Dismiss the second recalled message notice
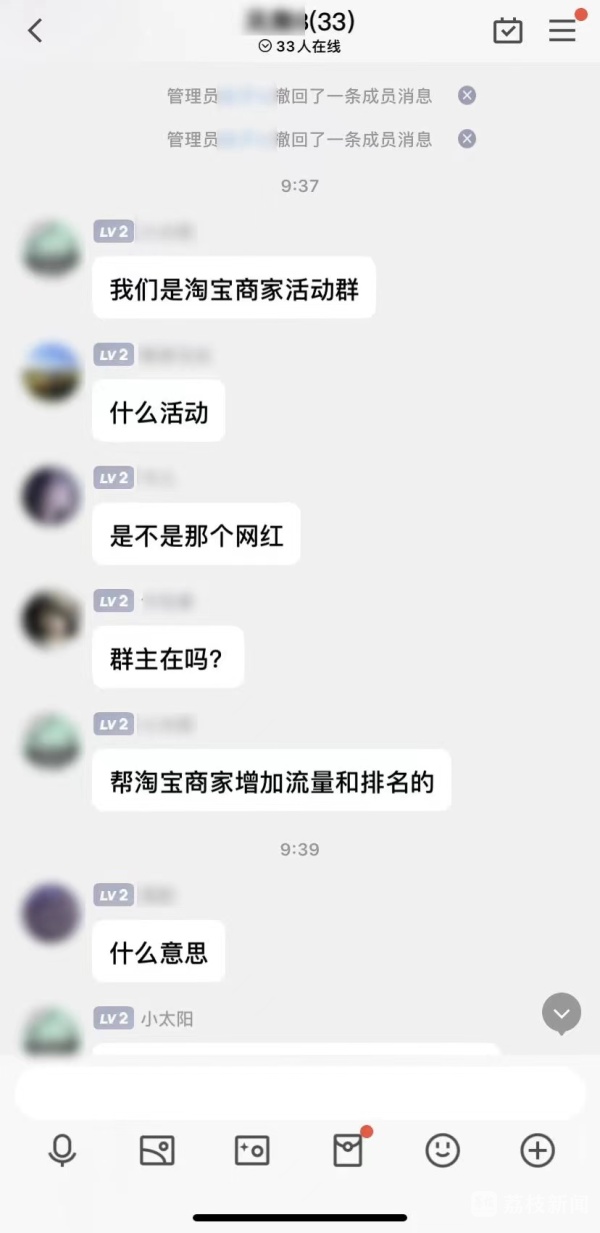 tap(467, 139)
